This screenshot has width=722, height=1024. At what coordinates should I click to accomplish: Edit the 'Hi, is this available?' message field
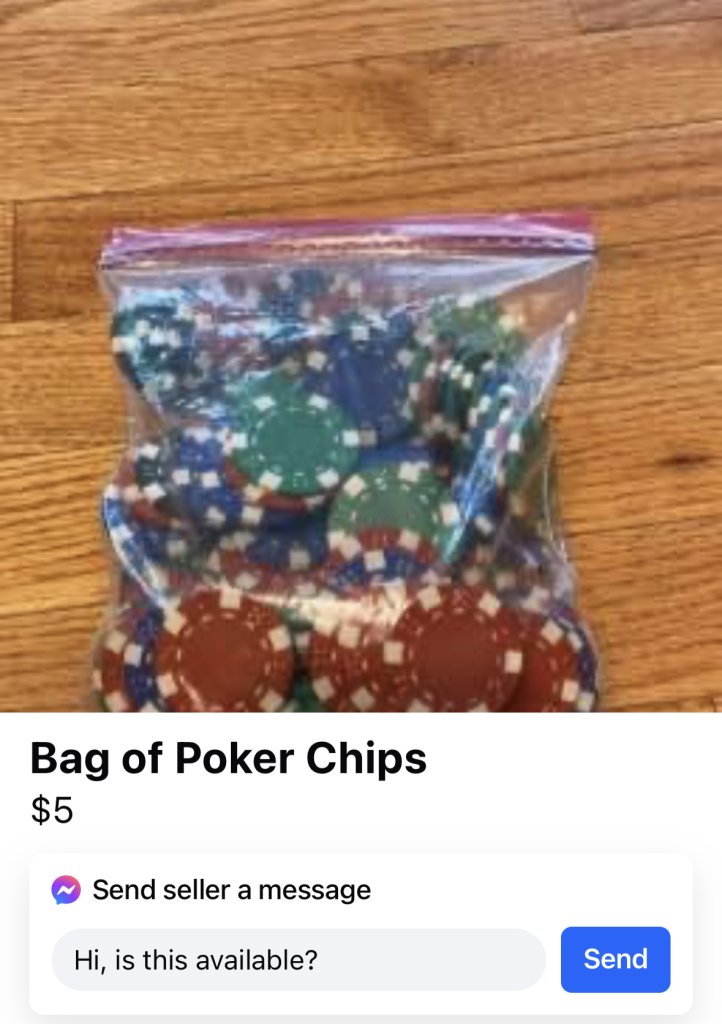tap(298, 960)
